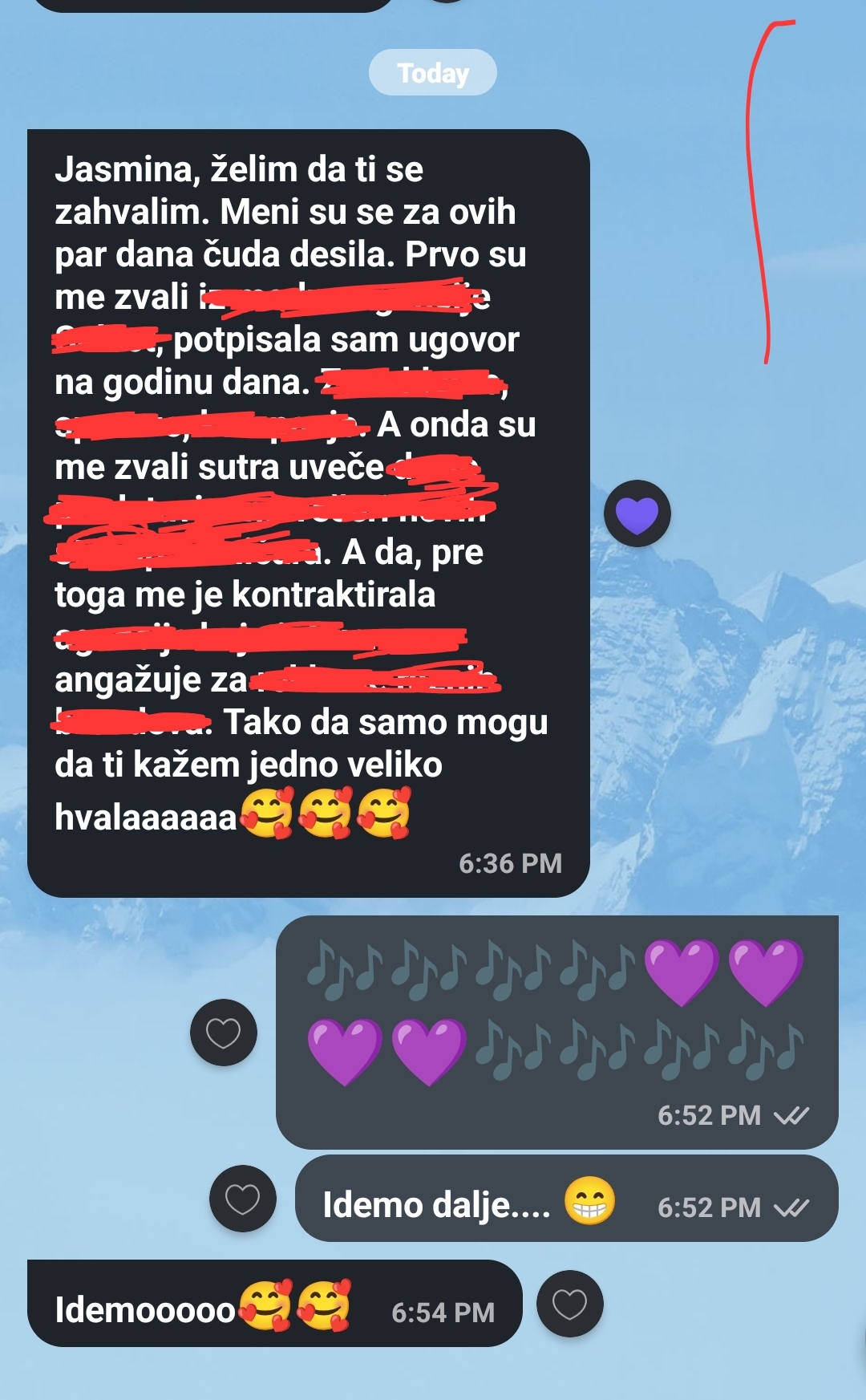Like the "Idemo dalje...." message
The width and height of the screenshot is (866, 1400).
(243, 1199)
